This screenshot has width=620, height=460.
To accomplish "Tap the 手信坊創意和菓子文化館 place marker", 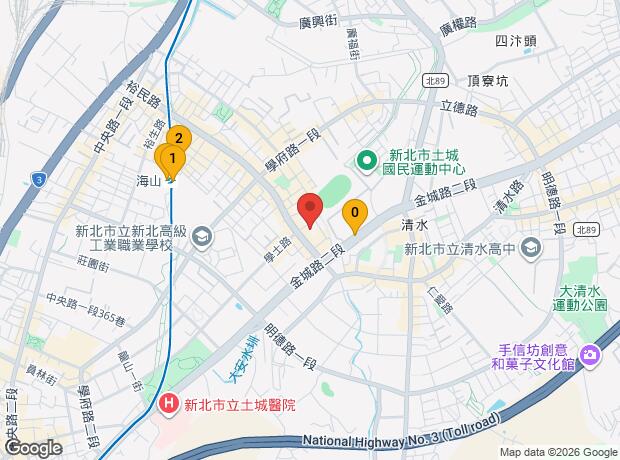I will pyautogui.click(x=590, y=356).
